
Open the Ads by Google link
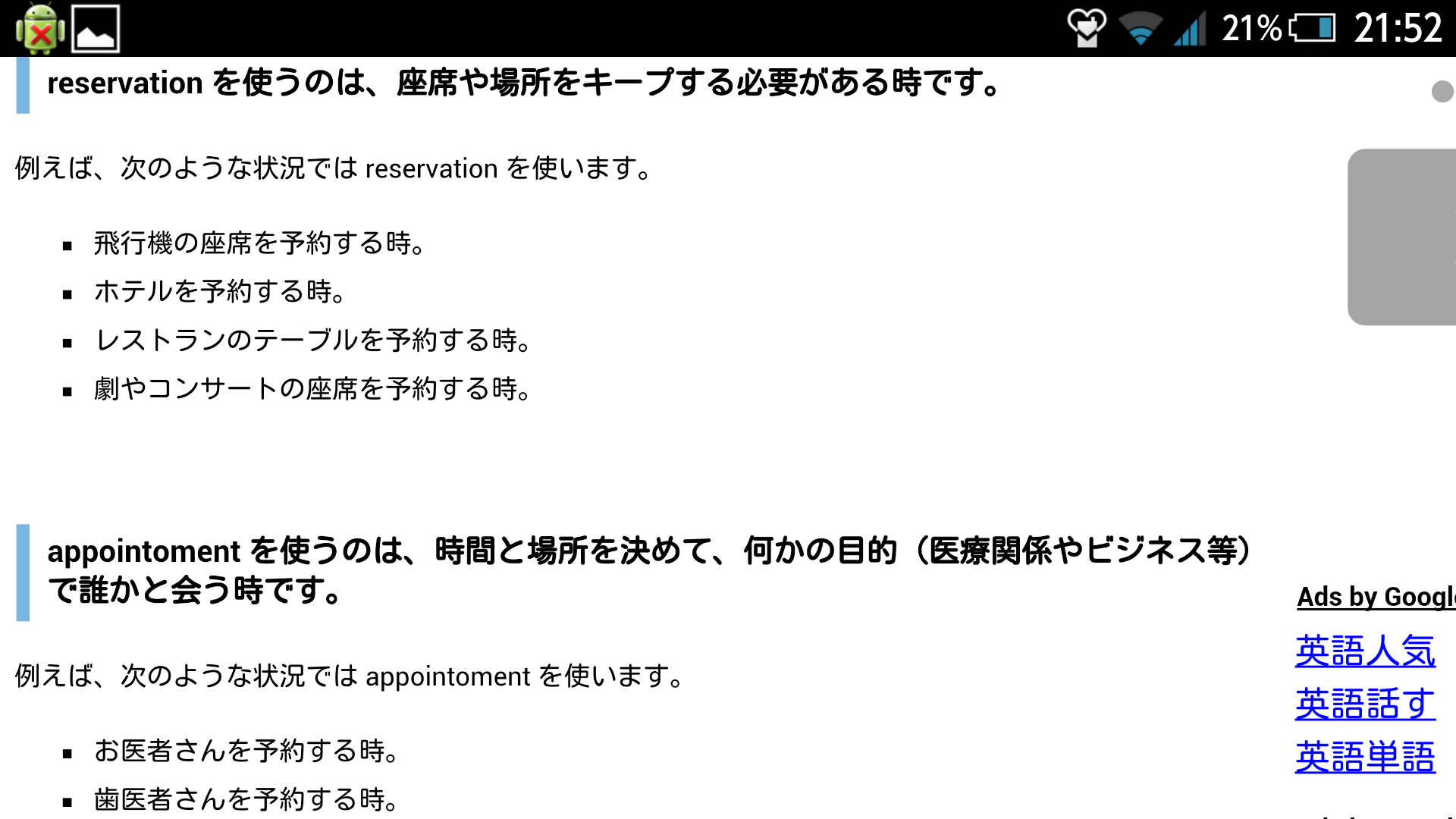(1376, 597)
